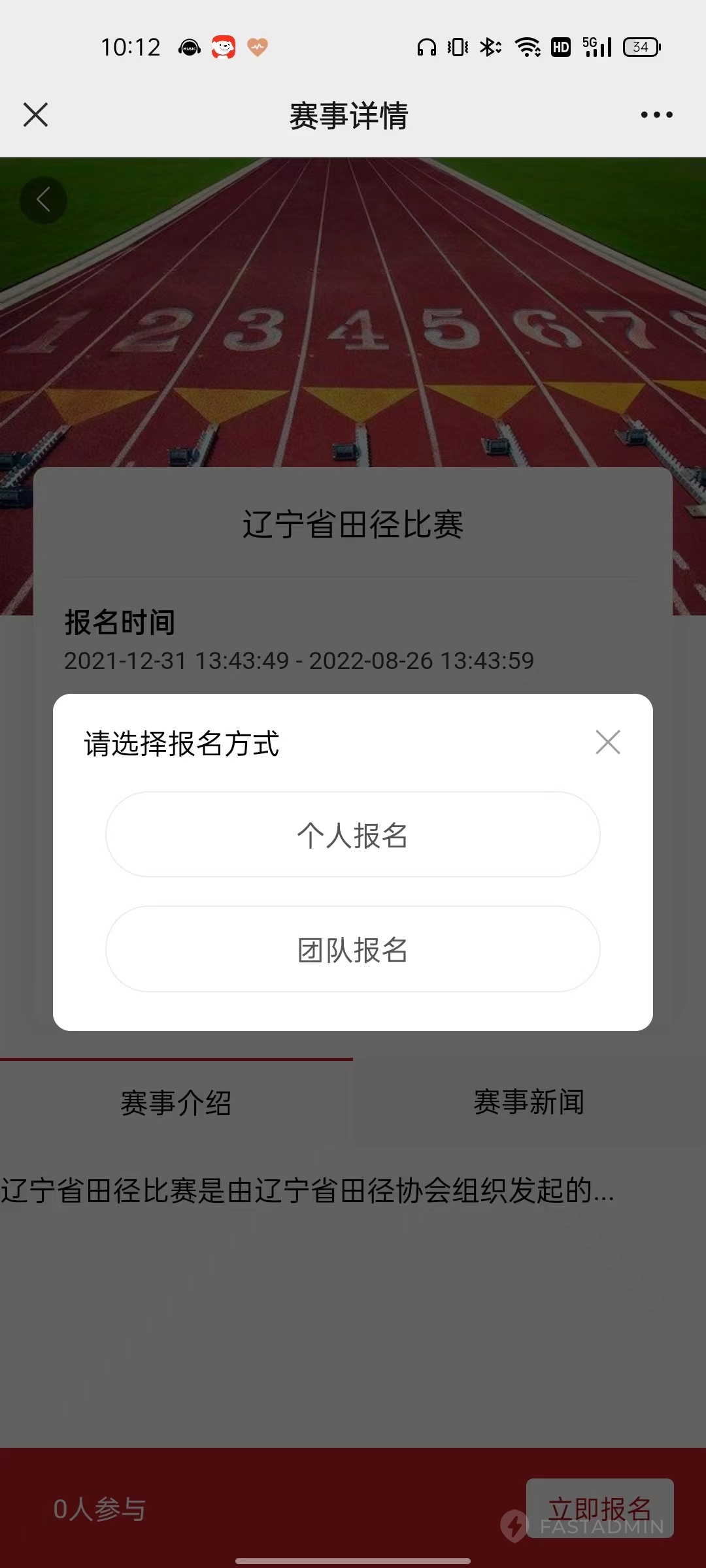706x1568 pixels.
Task: Switch to the 赛事新闻 tab
Action: pyautogui.click(x=529, y=1102)
